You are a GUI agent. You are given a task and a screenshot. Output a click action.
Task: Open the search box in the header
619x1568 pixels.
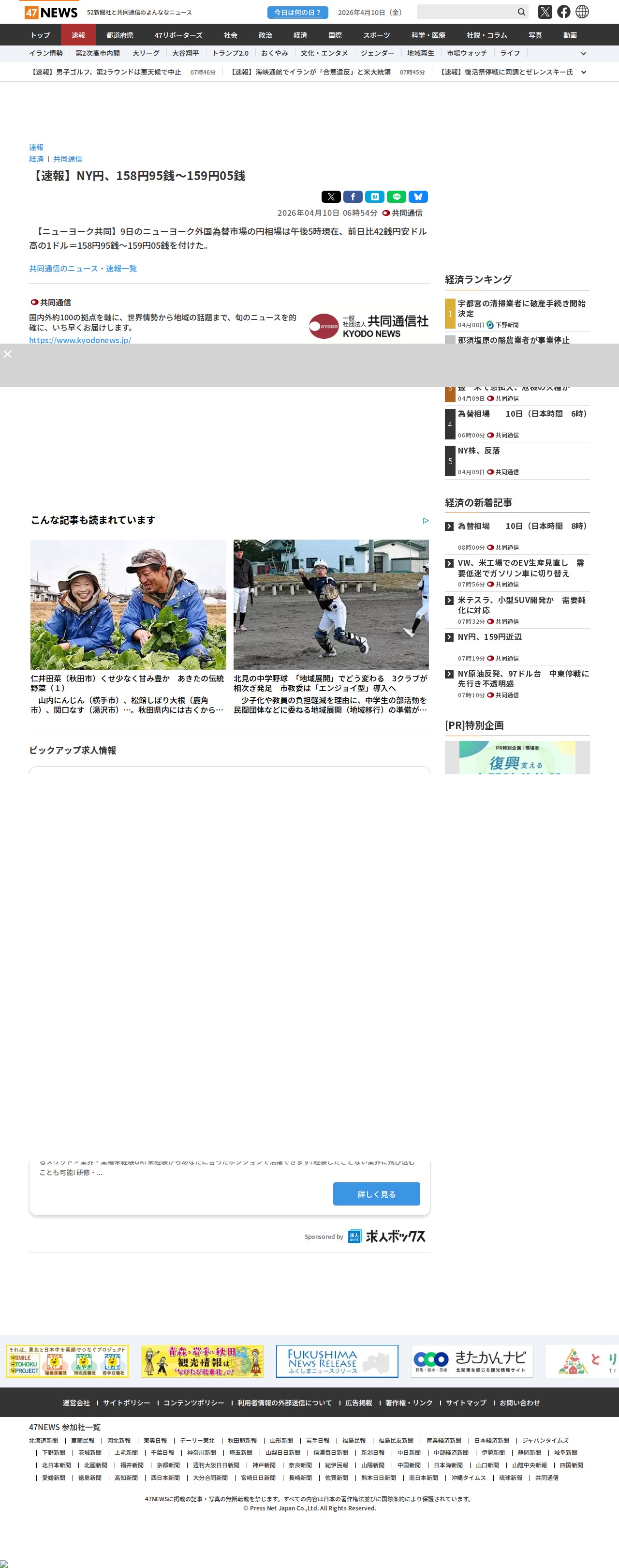(x=467, y=12)
